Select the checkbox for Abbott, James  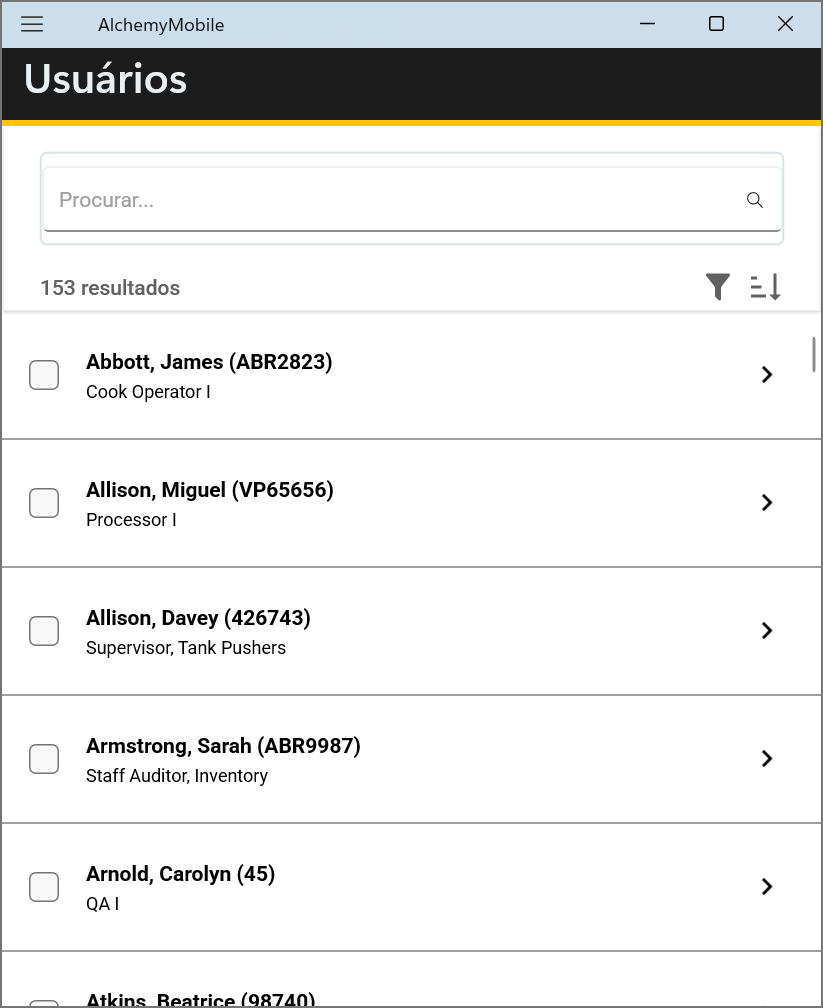(x=44, y=375)
